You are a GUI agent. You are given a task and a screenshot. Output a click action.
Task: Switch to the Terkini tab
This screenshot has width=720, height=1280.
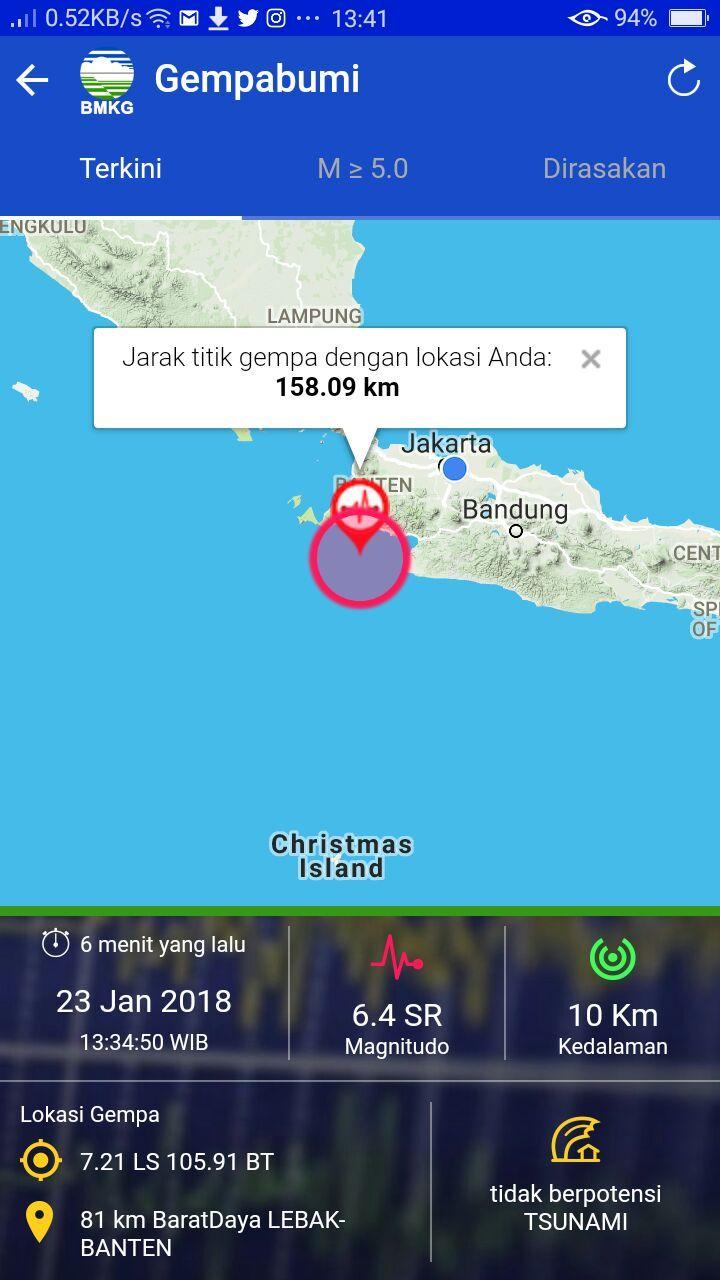click(x=121, y=169)
